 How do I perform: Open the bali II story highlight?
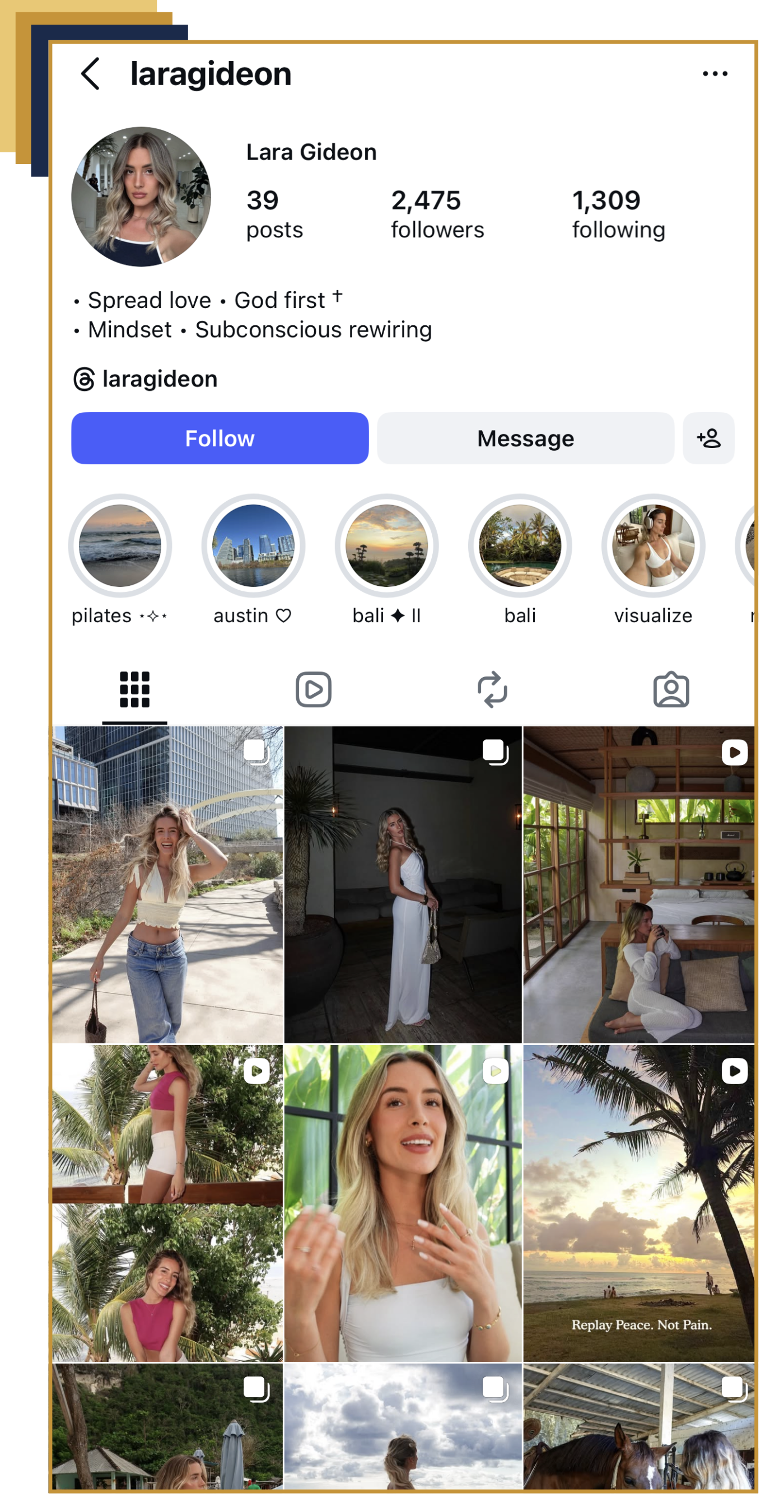click(386, 546)
